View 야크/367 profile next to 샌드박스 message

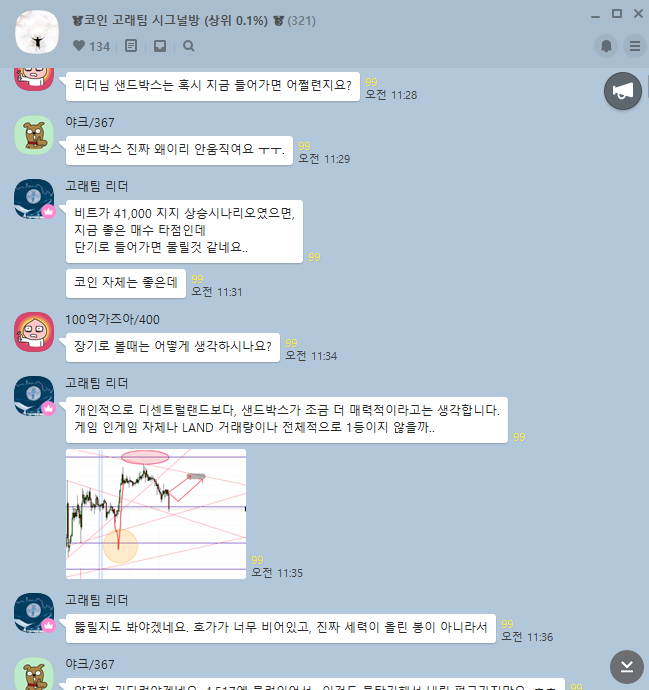point(34,135)
